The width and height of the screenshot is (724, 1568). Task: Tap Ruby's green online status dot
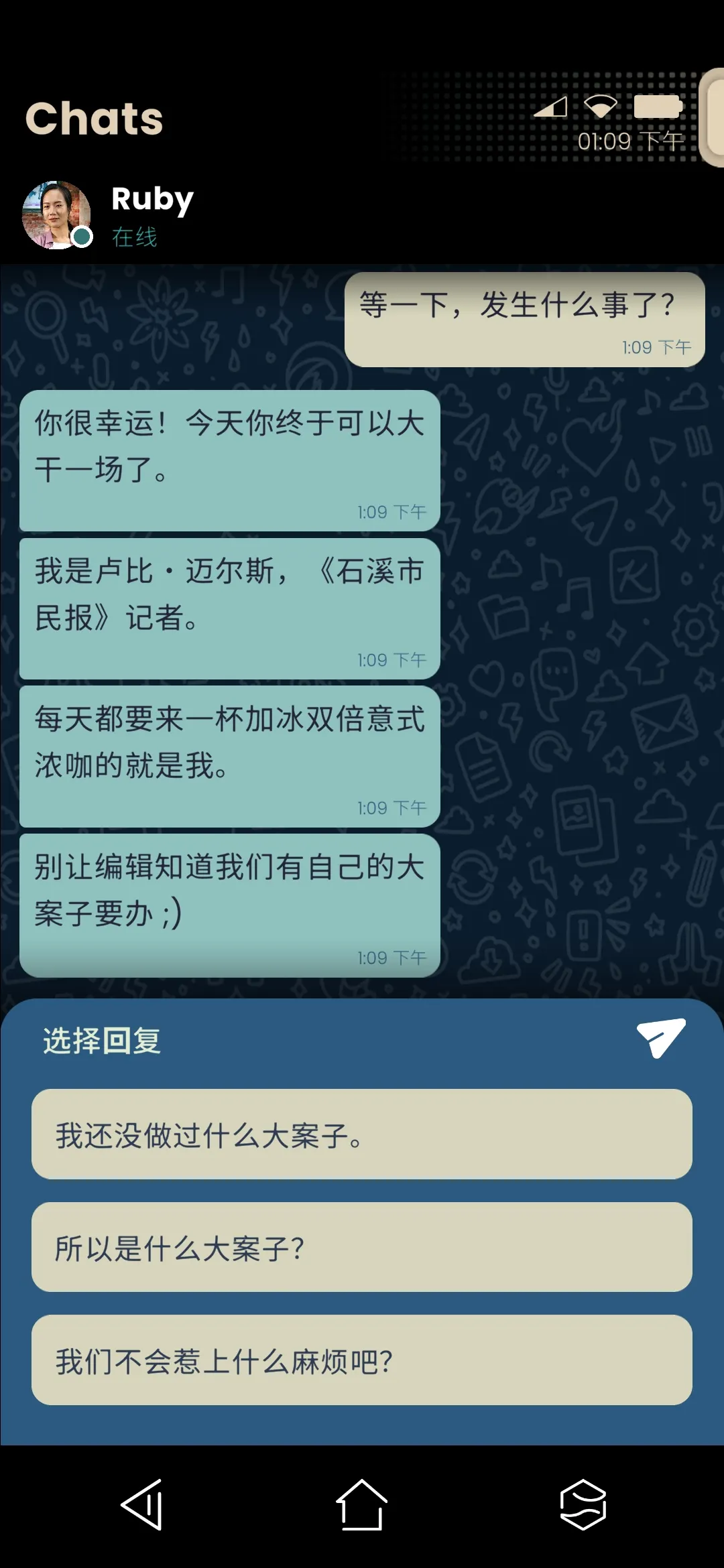82,237
